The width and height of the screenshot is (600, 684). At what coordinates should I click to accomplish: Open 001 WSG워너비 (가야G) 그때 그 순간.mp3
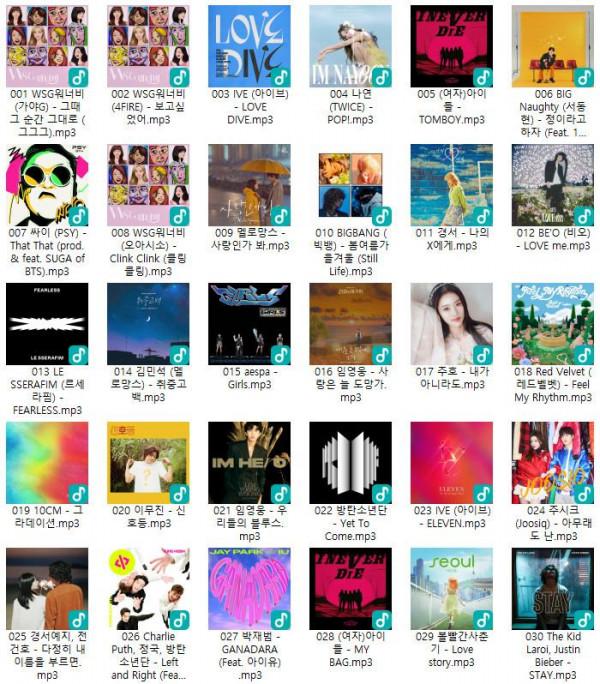click(47, 46)
